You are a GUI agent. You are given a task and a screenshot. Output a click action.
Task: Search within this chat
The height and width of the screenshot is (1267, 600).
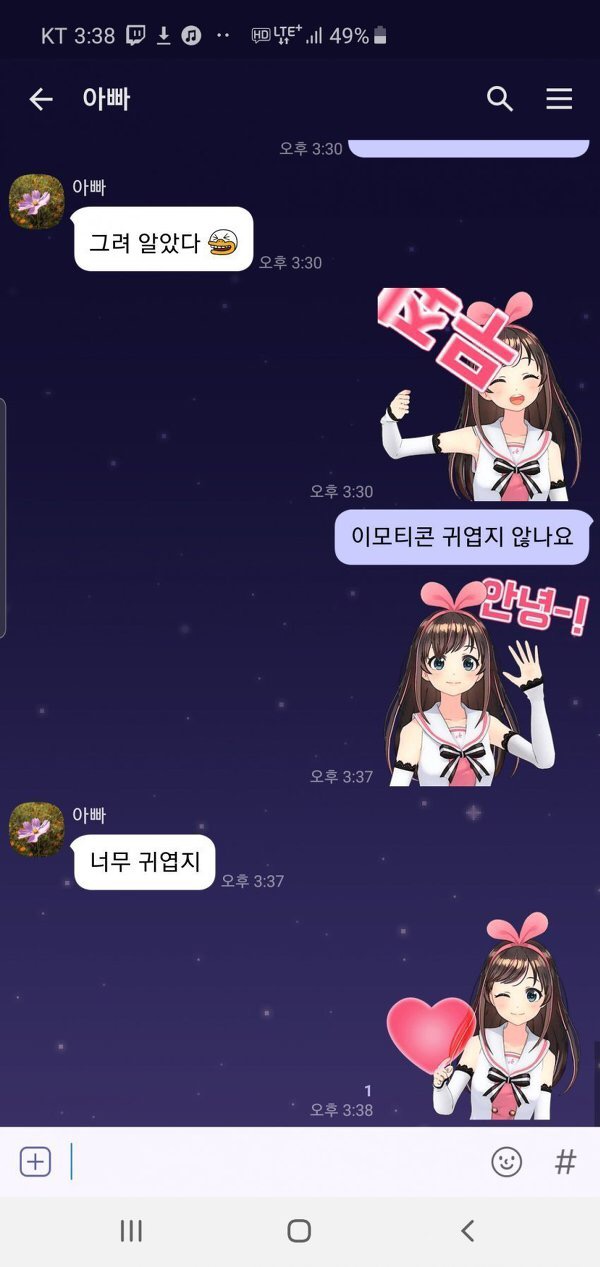pyautogui.click(x=499, y=99)
